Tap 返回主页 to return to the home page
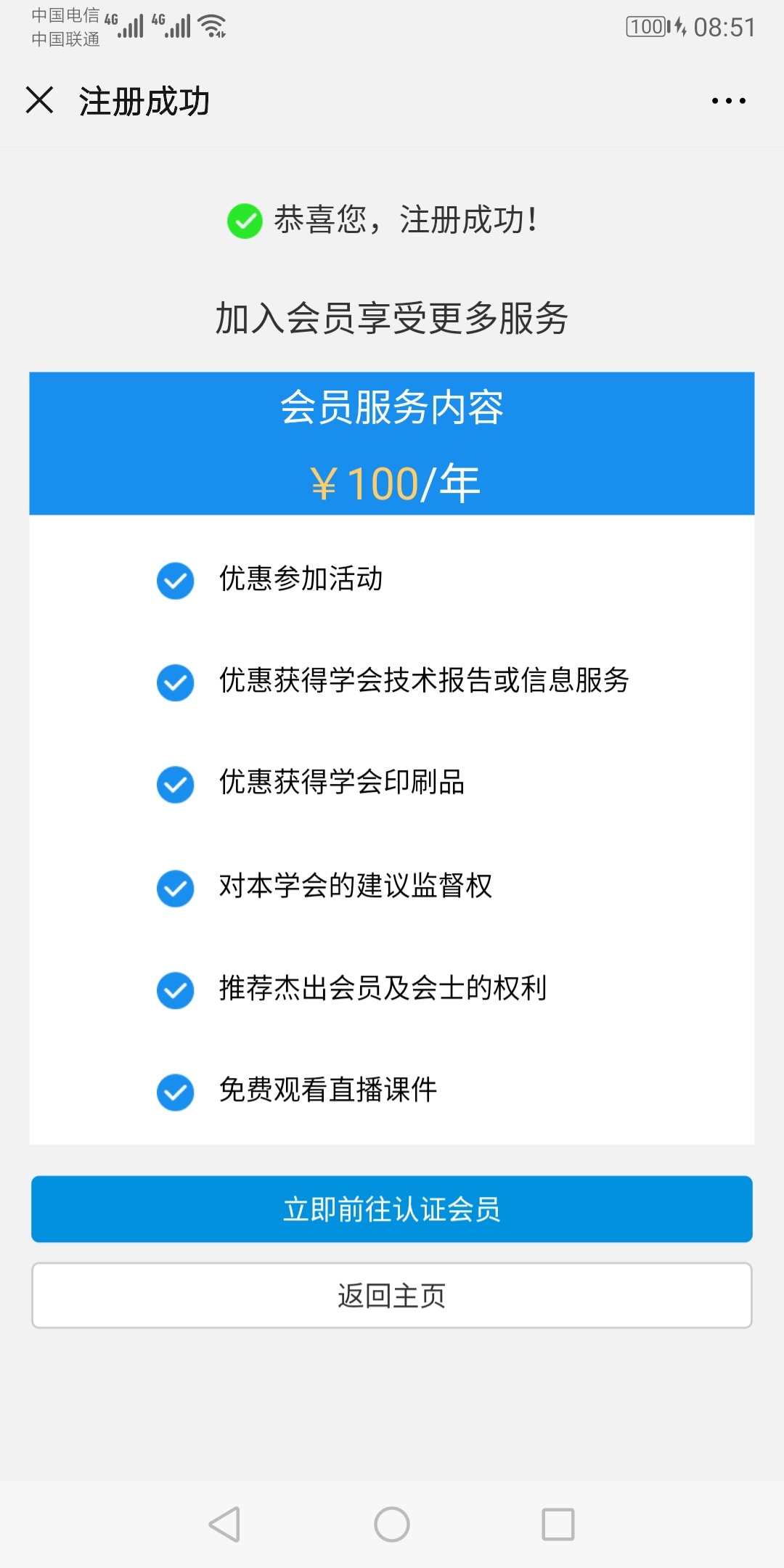Screen dimensions: 784x1568 point(392,1296)
